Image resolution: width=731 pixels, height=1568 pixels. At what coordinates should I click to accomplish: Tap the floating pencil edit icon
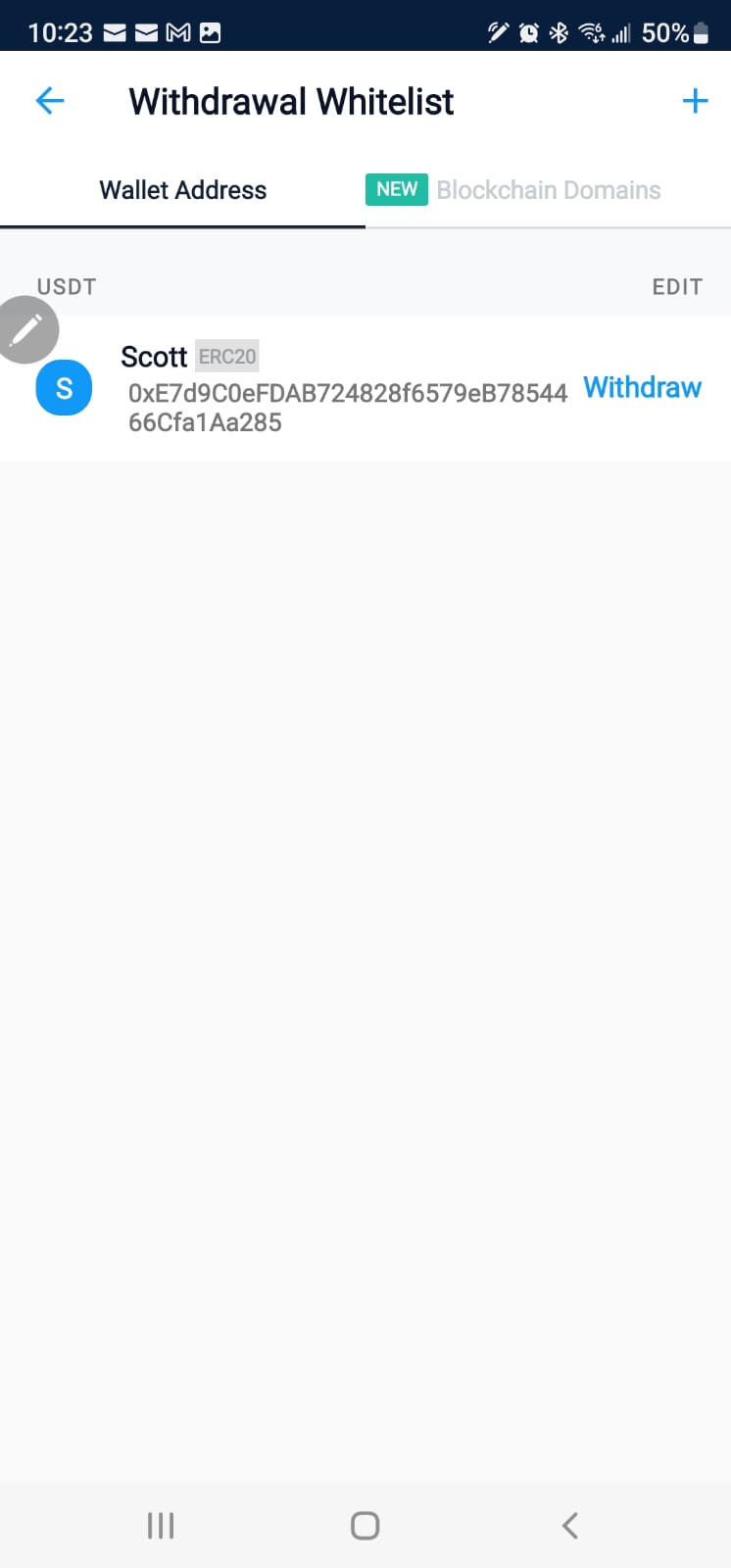click(26, 330)
